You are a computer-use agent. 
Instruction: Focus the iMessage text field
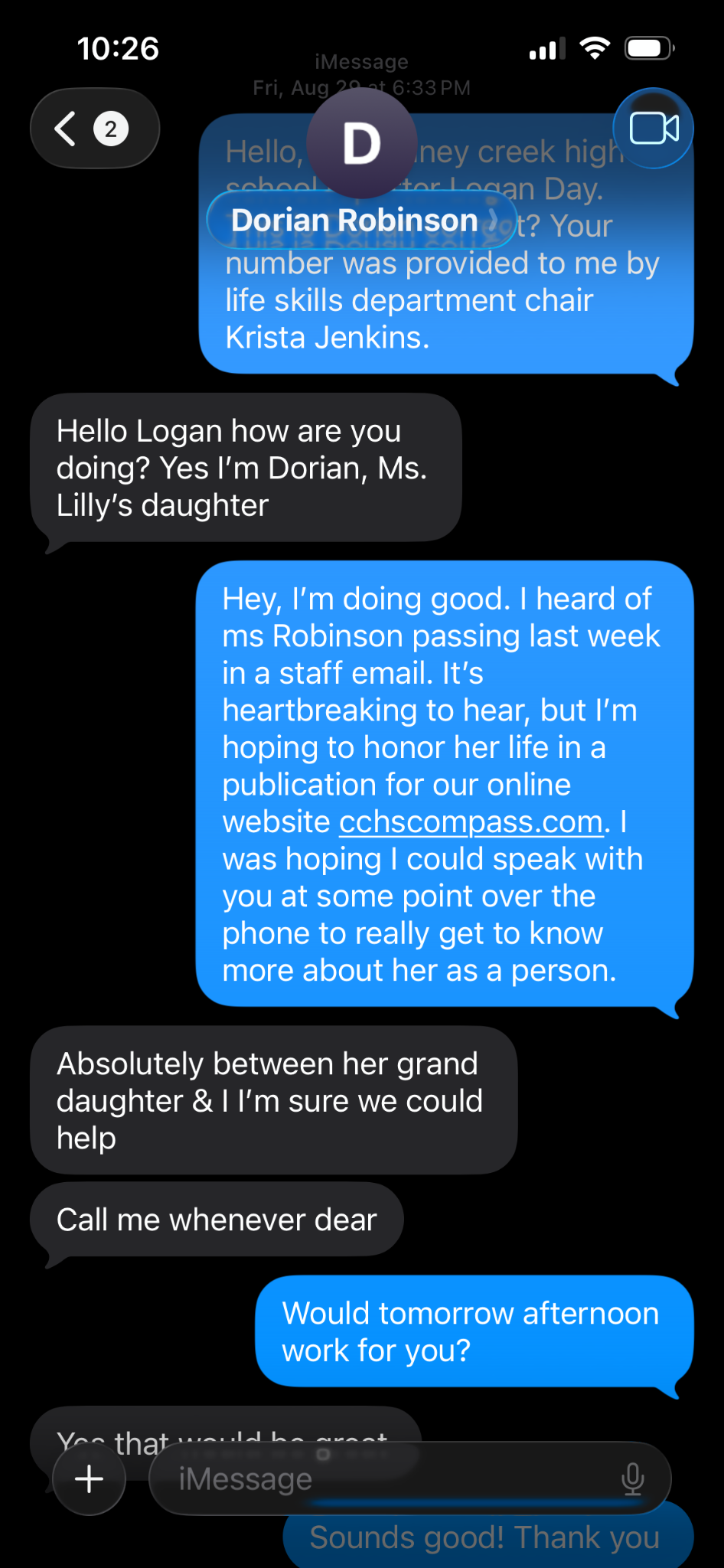[x=383, y=1478]
